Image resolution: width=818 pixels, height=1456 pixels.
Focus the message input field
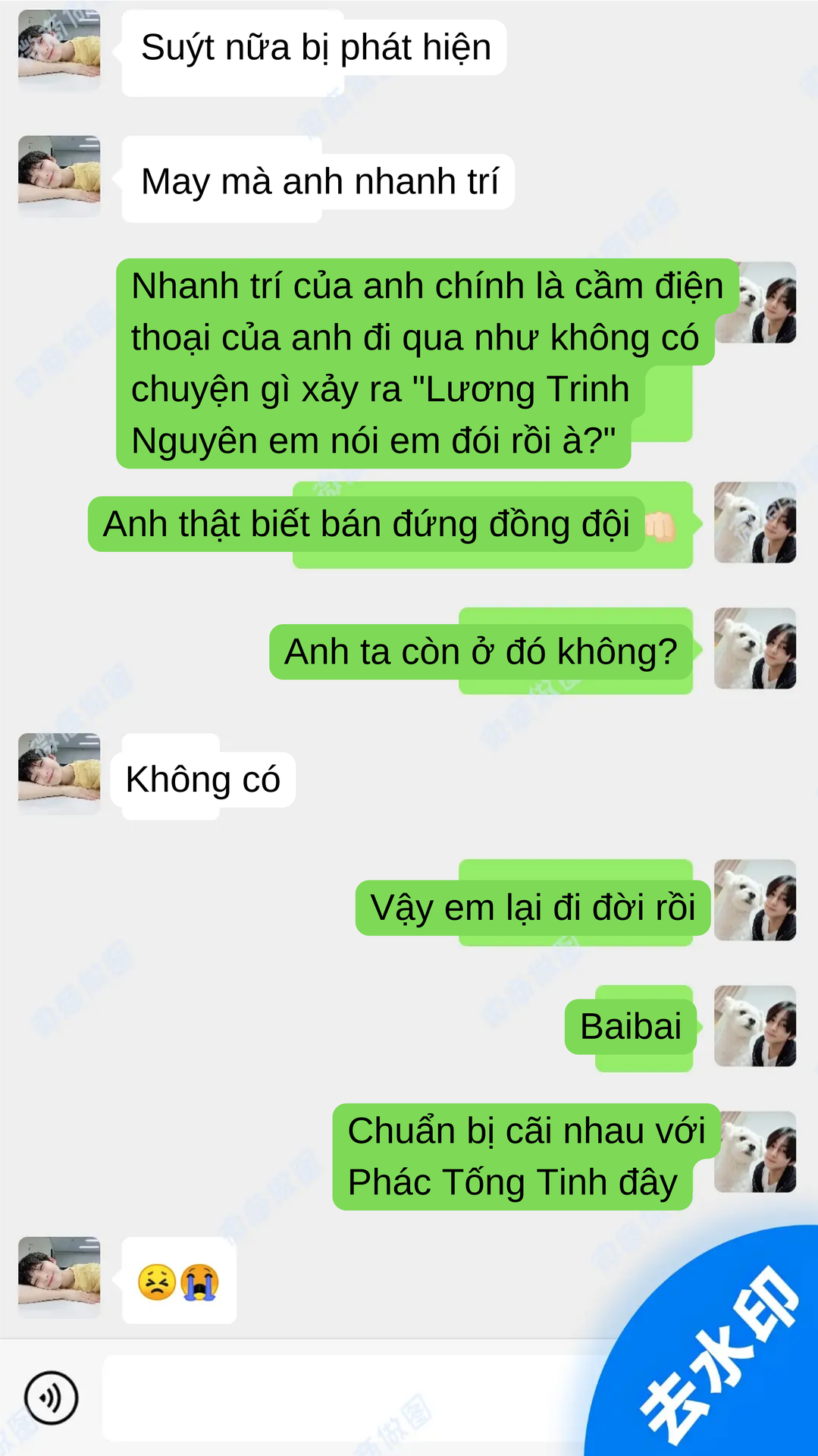click(x=341, y=1398)
